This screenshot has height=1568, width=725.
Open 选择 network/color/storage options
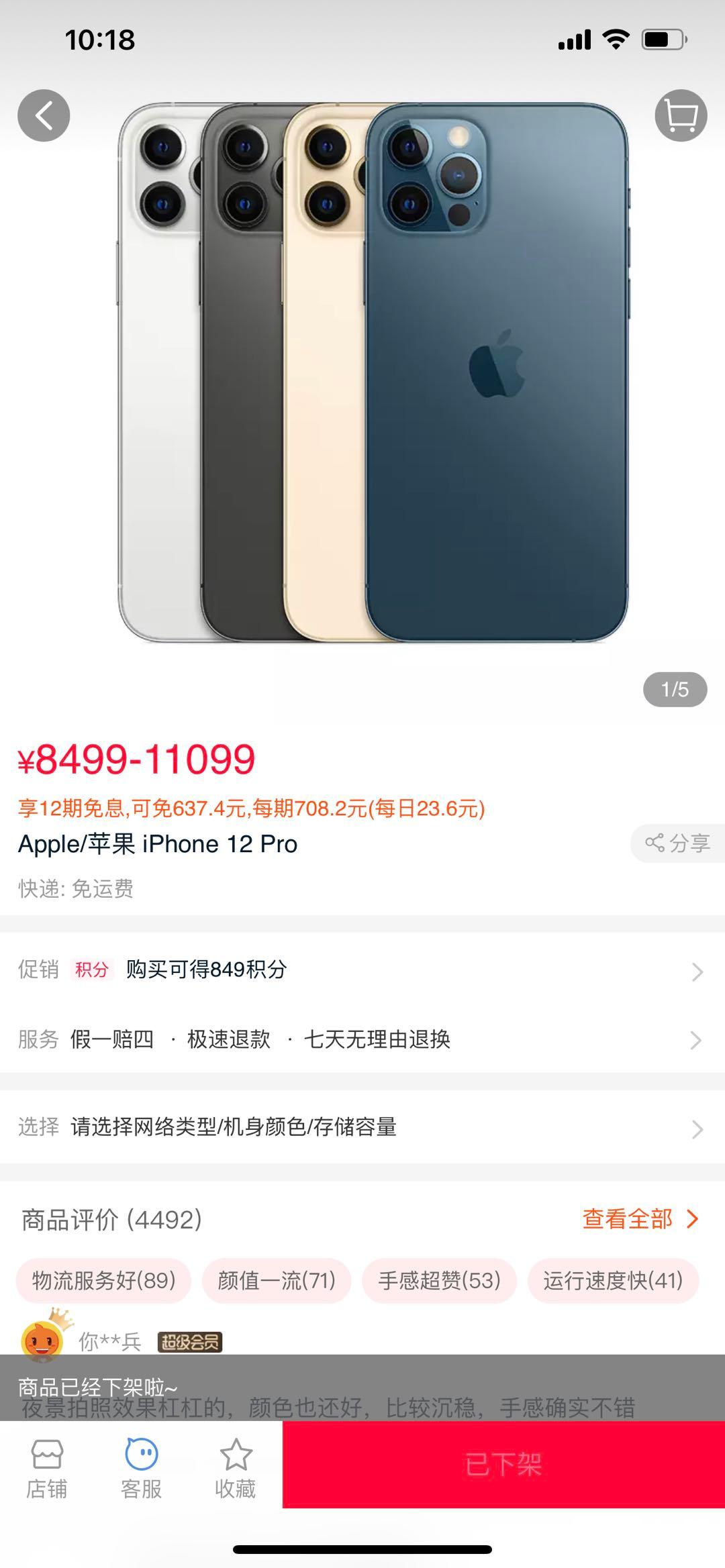coord(362,1127)
